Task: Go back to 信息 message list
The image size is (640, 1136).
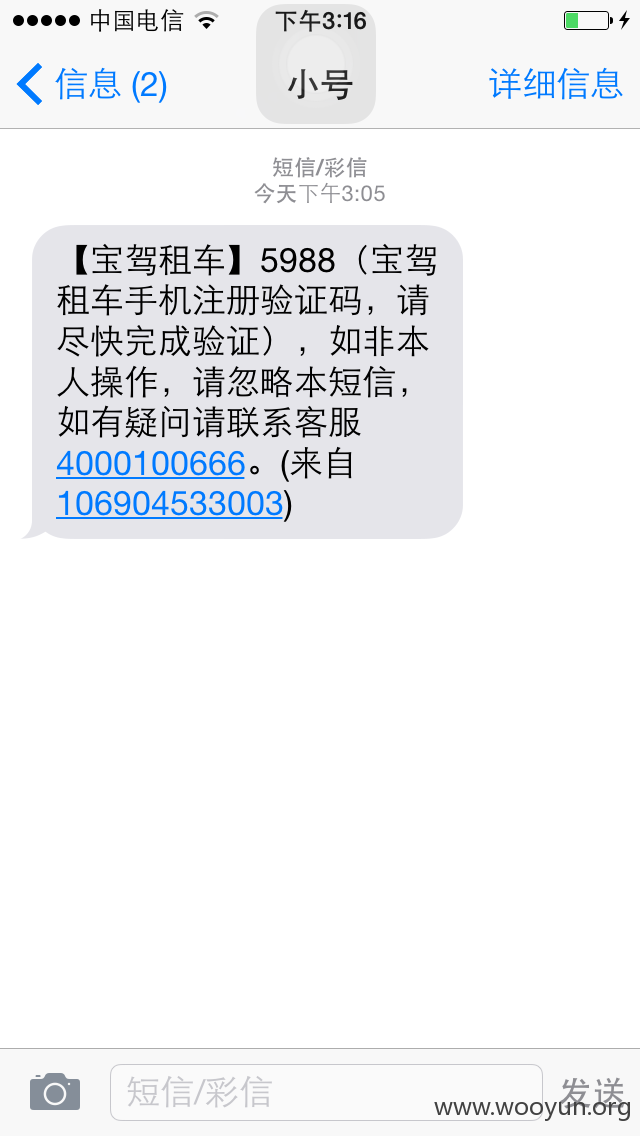Action: pyautogui.click(x=92, y=84)
